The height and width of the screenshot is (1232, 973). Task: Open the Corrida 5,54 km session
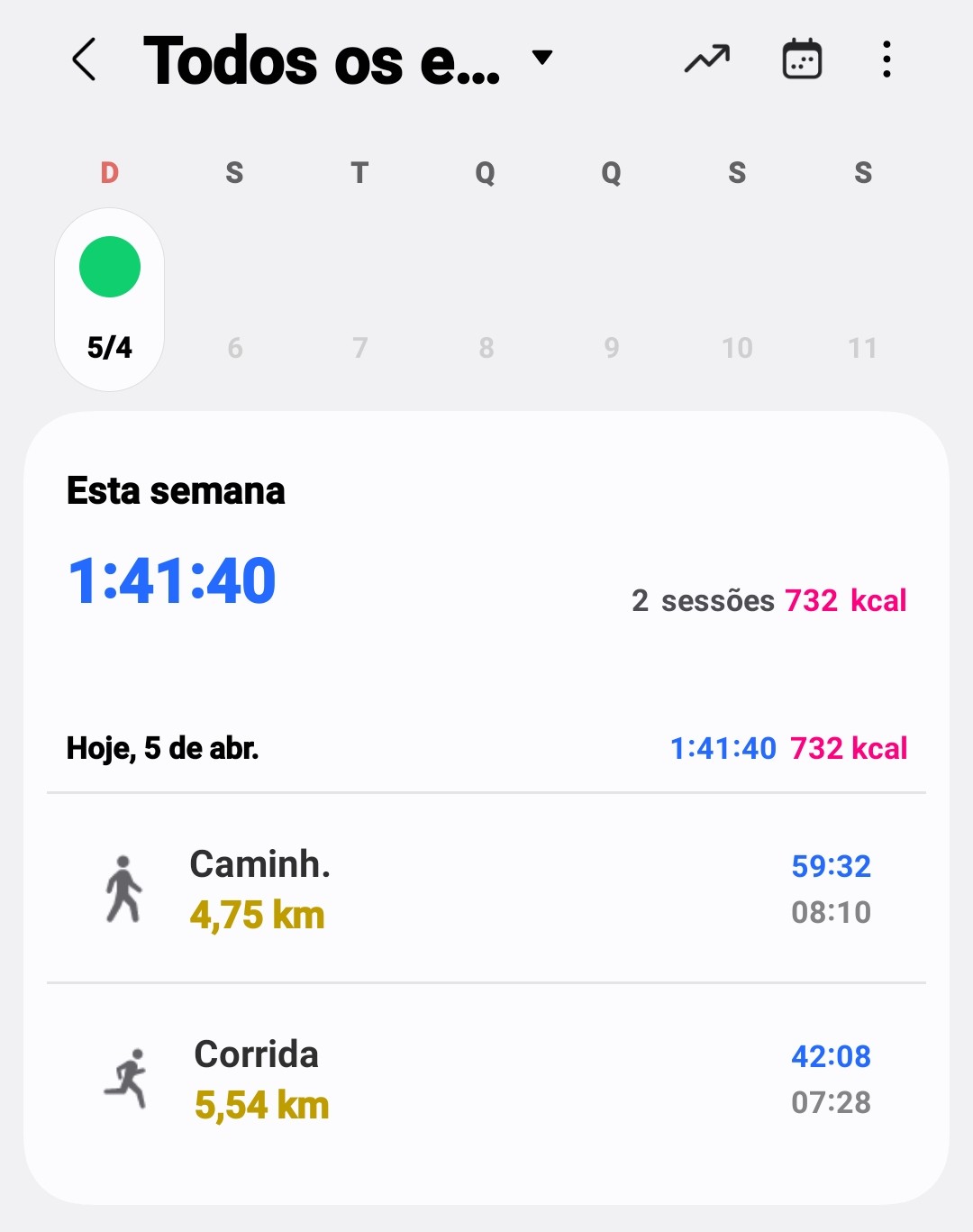[486, 1080]
